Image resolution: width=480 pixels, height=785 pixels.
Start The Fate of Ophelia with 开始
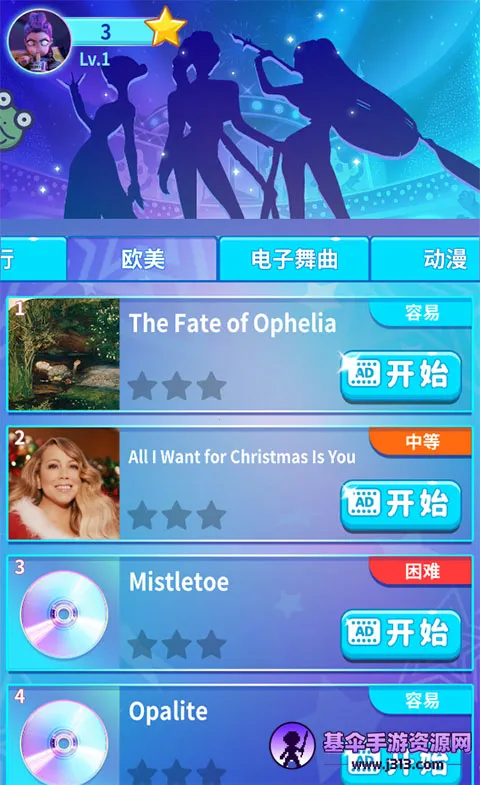[400, 376]
